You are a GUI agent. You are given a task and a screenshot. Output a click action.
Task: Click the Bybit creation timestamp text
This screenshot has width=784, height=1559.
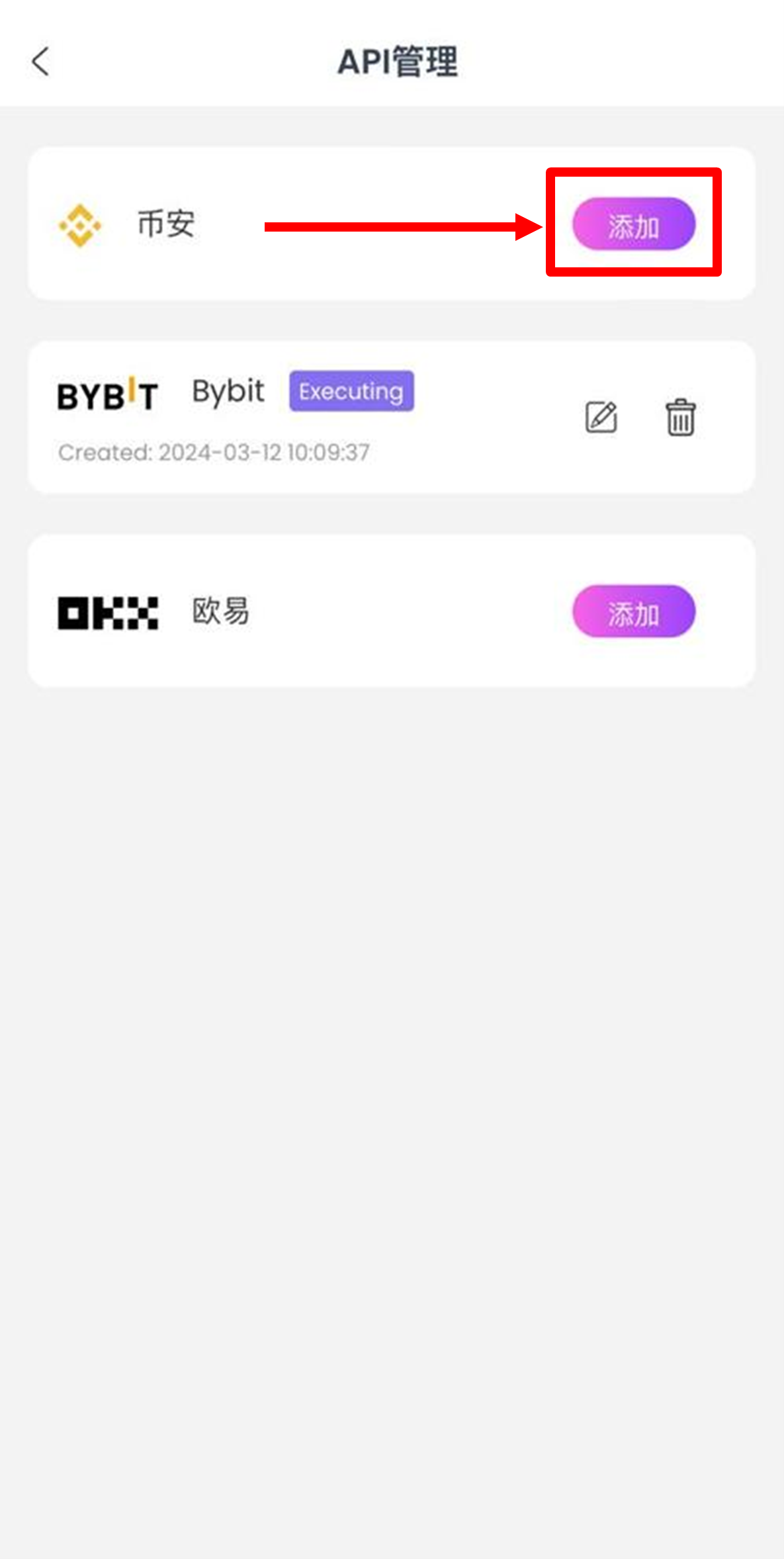pos(214,453)
